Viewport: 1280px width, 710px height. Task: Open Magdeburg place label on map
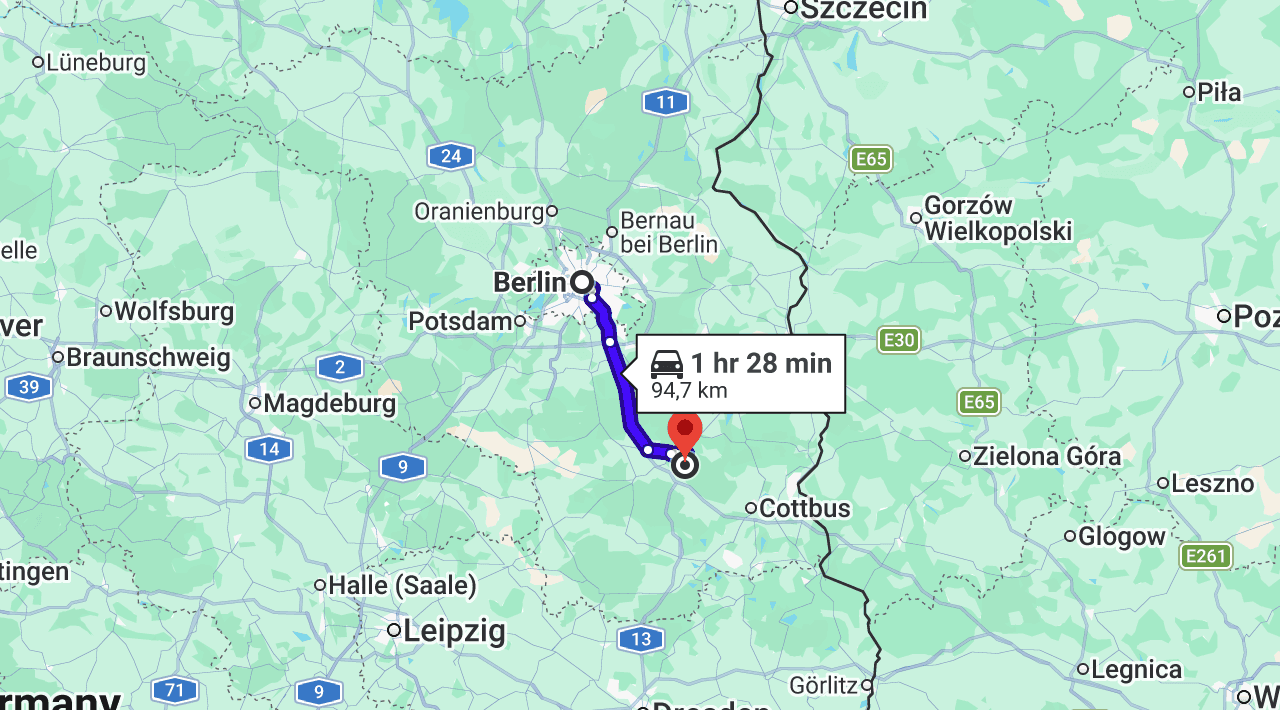329,404
